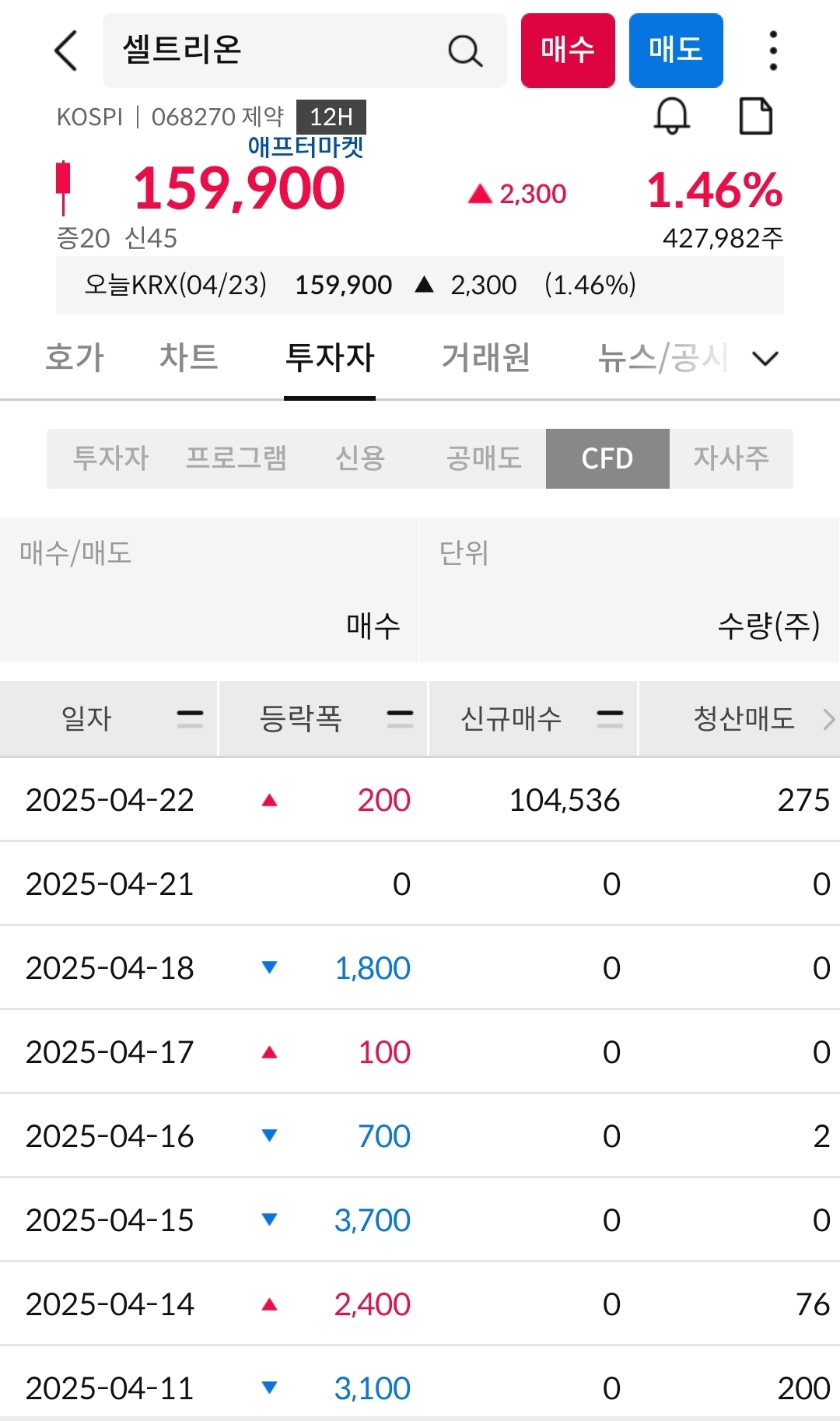Select the 신용 sub-tab
The image size is (840, 1421).
click(x=360, y=458)
